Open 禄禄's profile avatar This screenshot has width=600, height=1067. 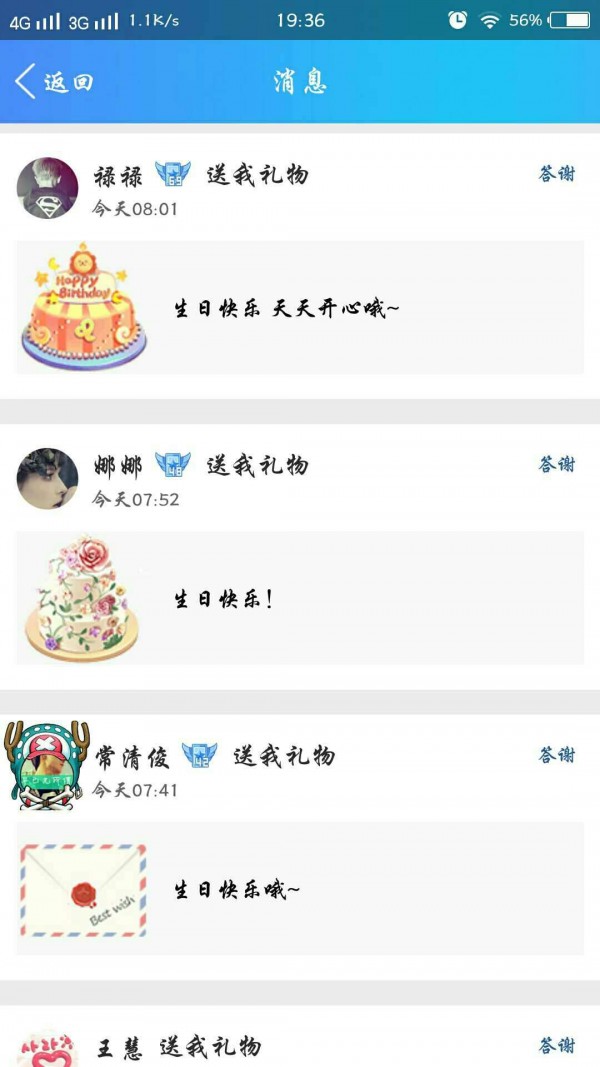47,188
